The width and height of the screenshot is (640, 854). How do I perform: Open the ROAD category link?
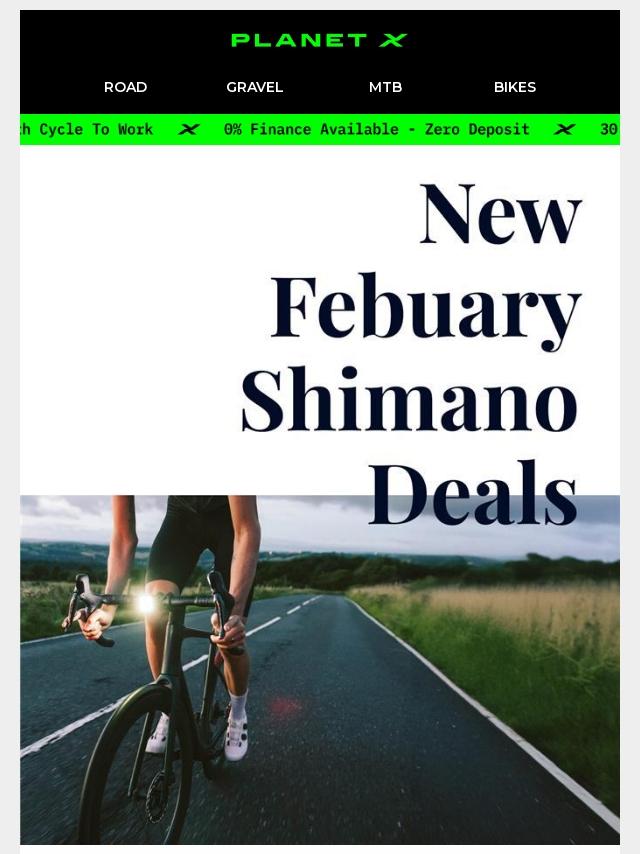tap(125, 87)
